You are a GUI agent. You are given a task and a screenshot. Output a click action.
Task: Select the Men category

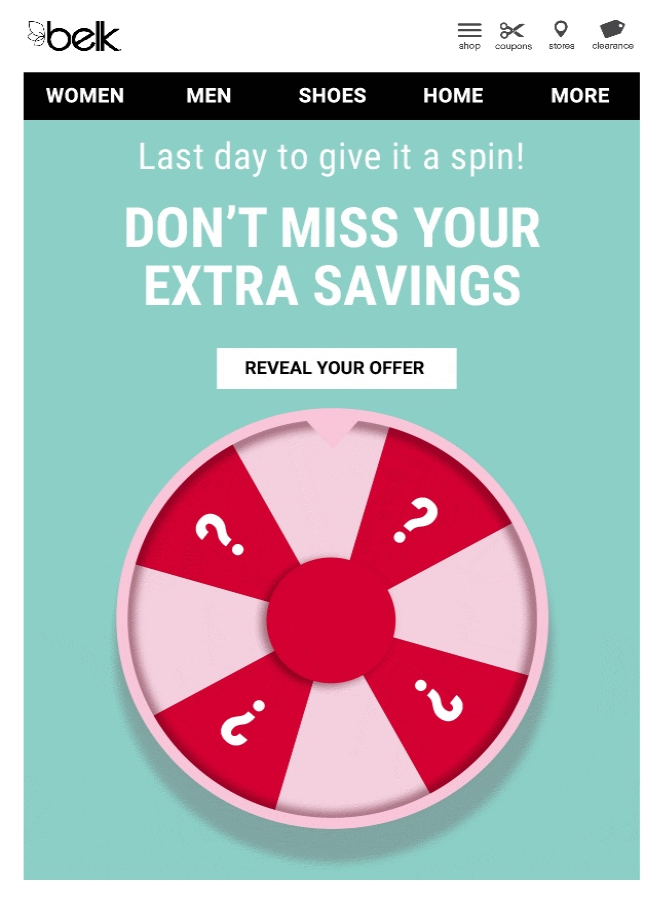pos(208,96)
